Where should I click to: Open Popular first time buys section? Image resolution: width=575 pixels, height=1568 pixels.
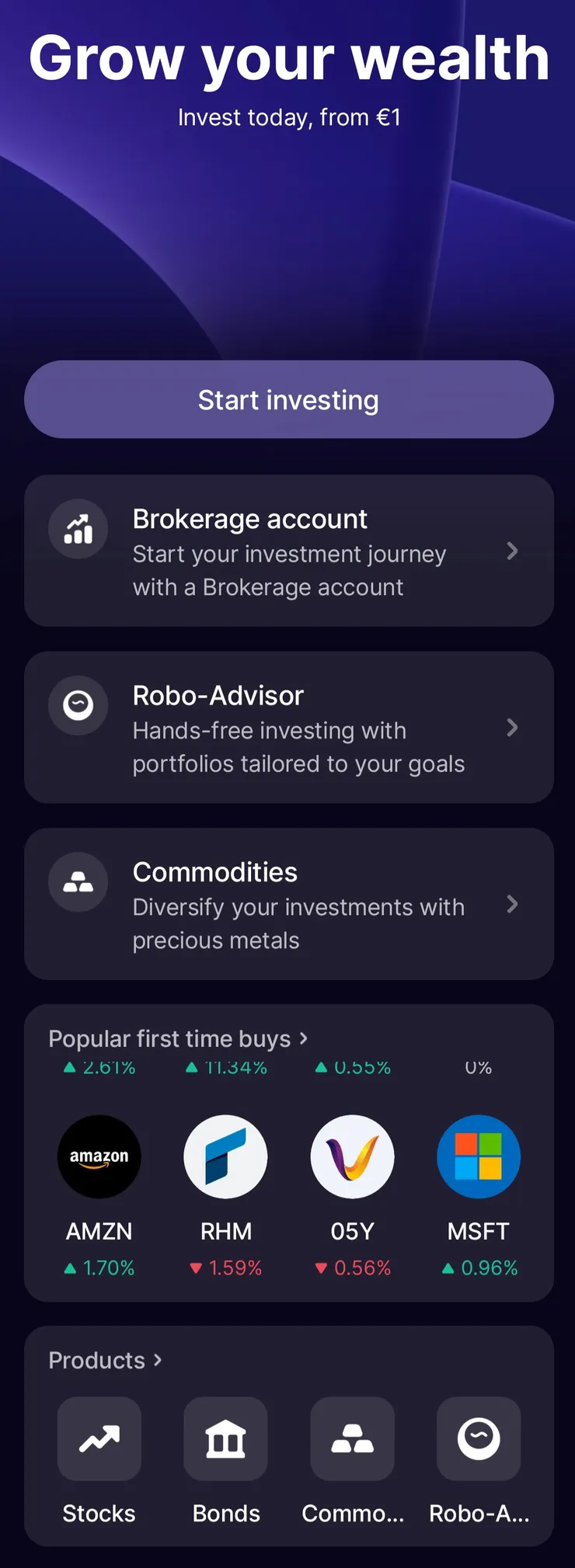coord(177,1038)
